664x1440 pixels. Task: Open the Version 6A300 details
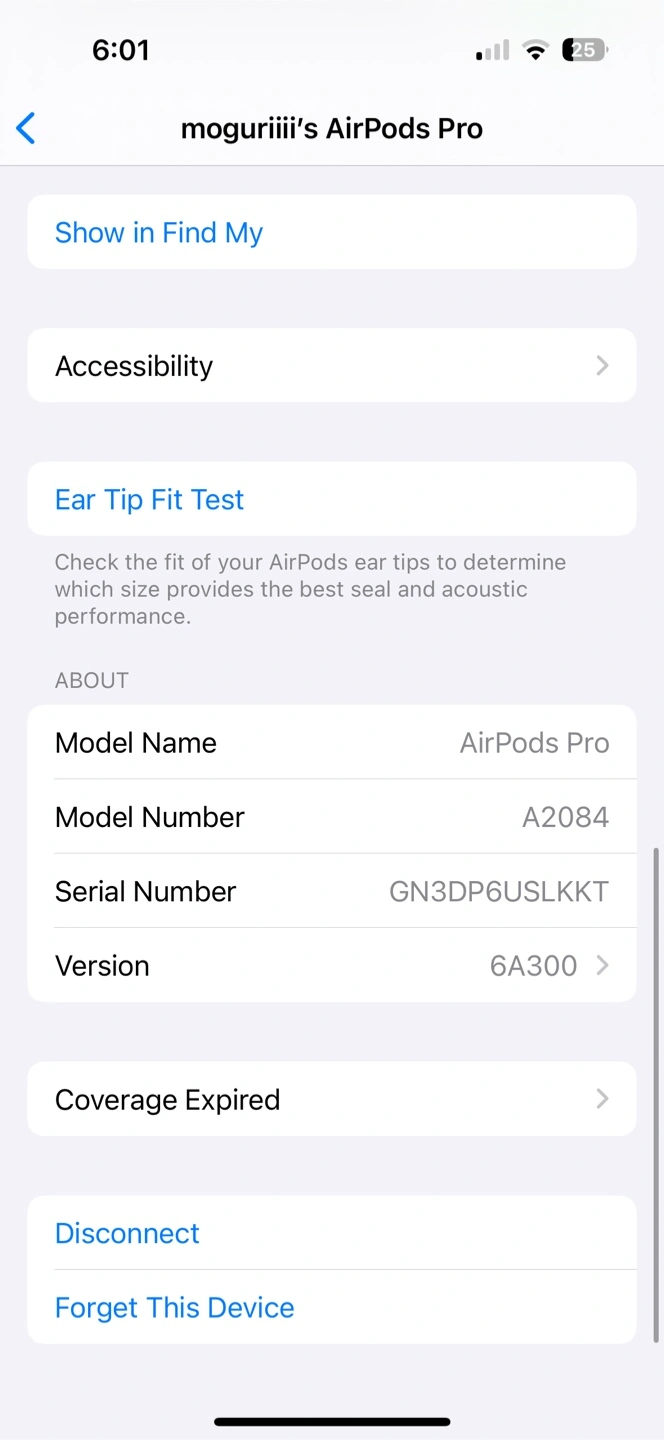coord(332,965)
